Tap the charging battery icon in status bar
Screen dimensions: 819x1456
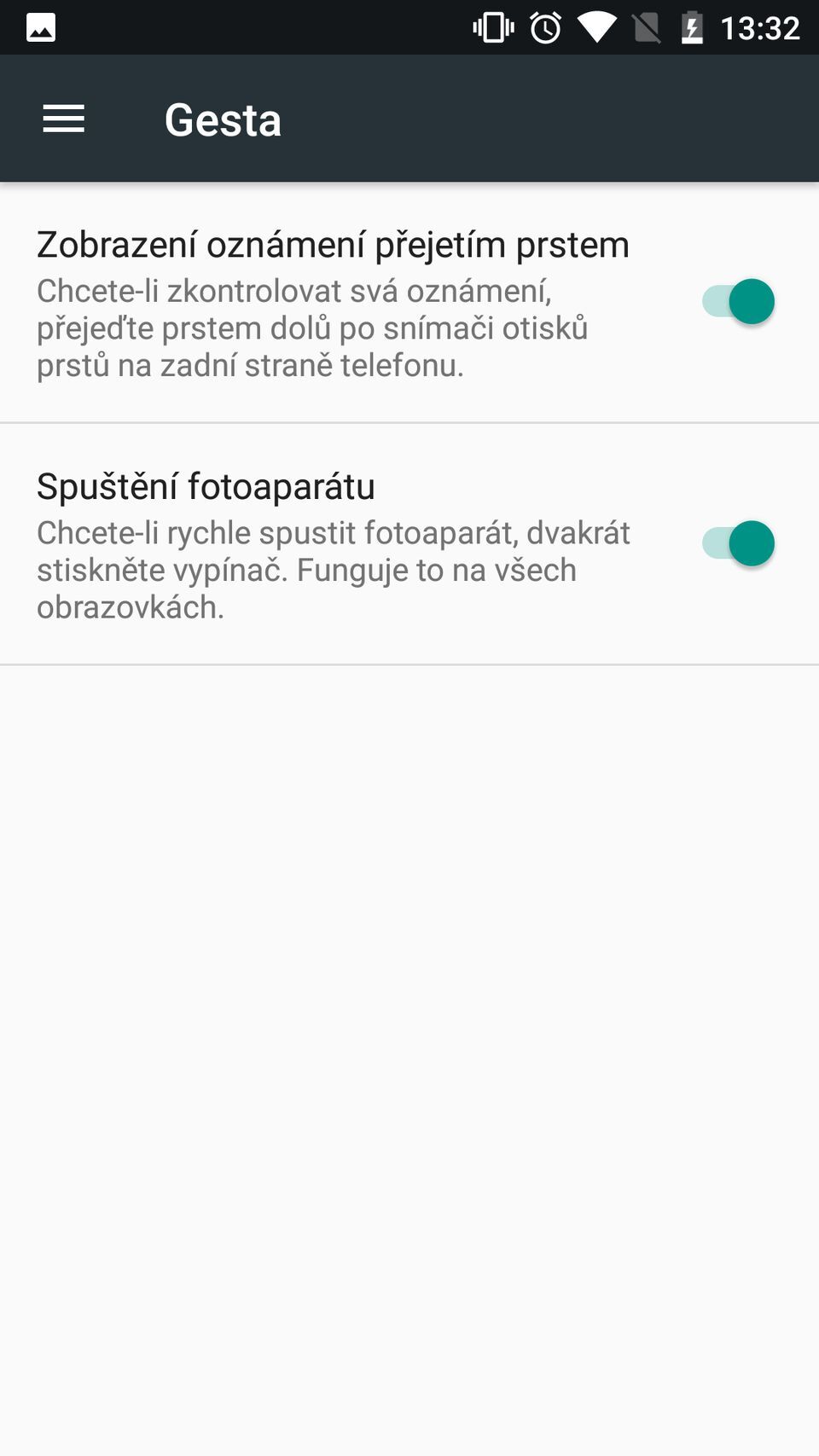click(x=693, y=26)
